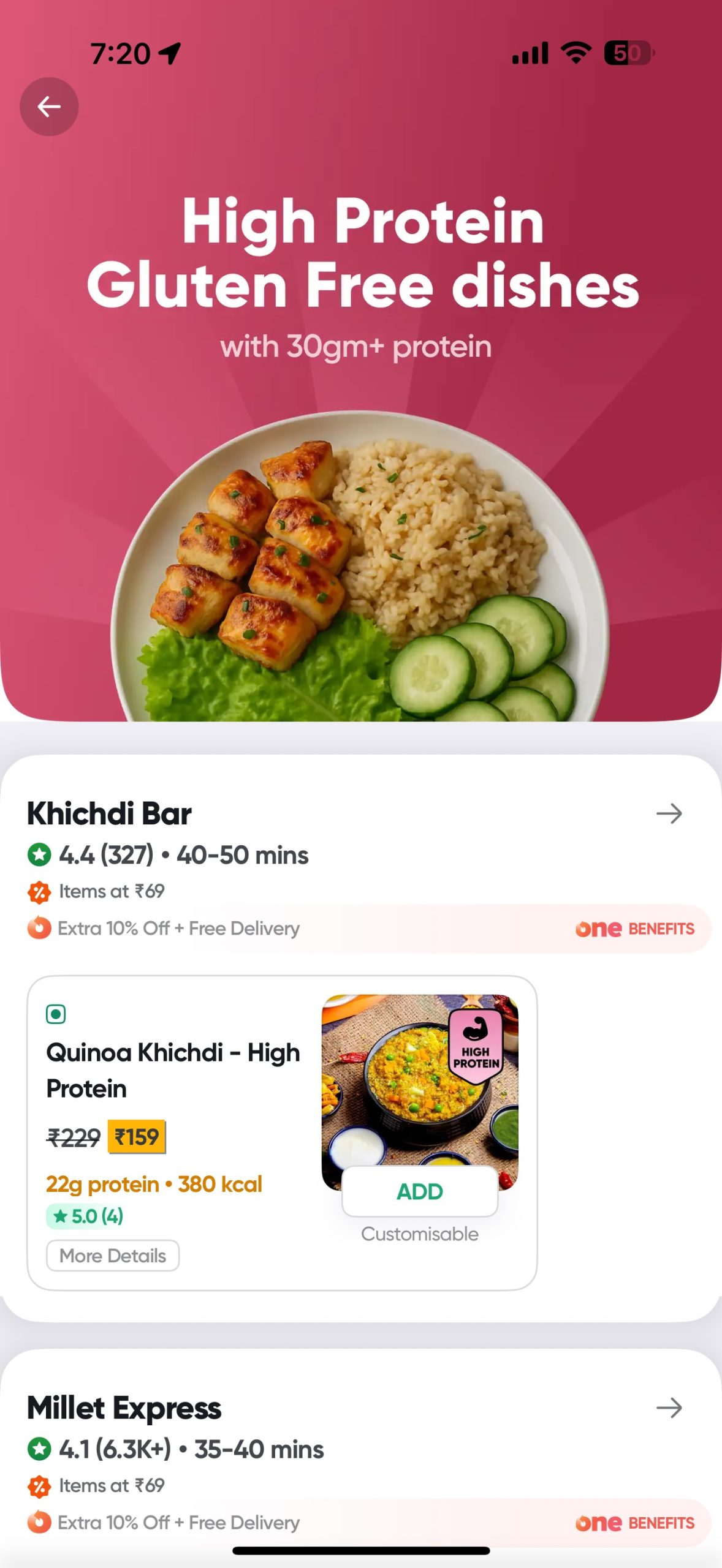Screen dimensions: 722x1568
Task: Add Quinoa Khichdi - High Protein to cart
Action: (x=419, y=1191)
